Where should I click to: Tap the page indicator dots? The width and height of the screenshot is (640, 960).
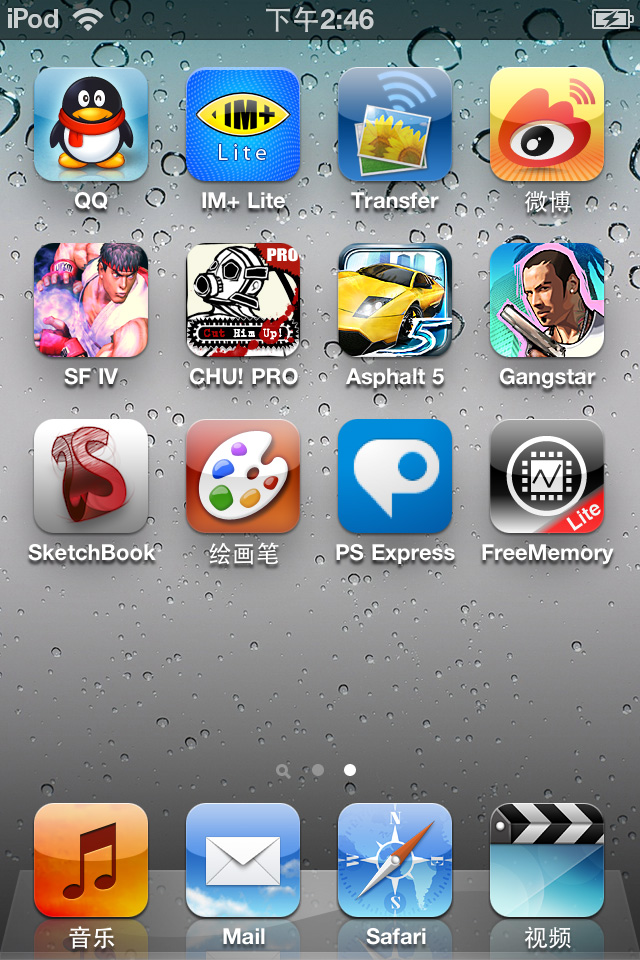click(318, 770)
